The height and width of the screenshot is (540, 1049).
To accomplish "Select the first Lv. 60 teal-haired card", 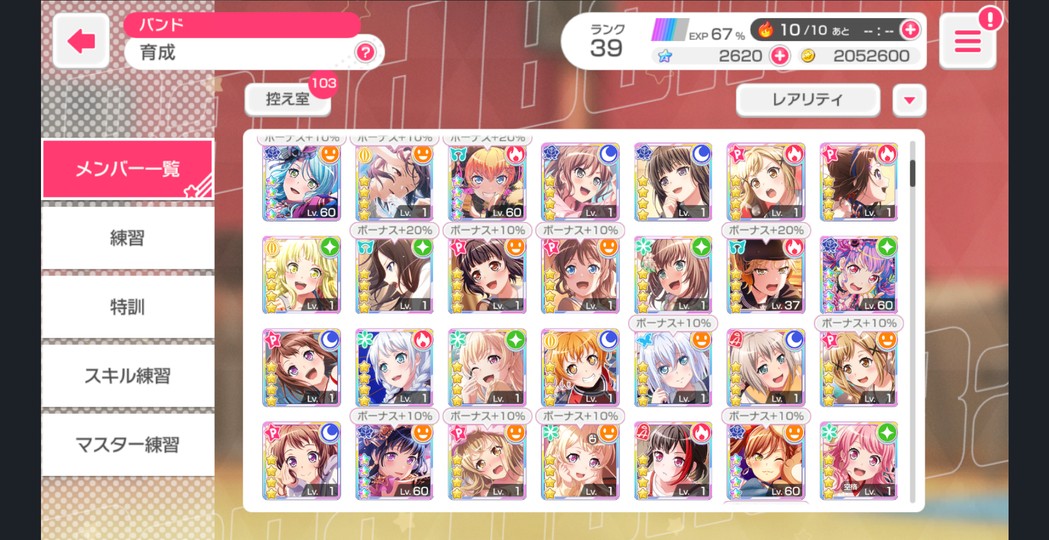I will pyautogui.click(x=302, y=182).
